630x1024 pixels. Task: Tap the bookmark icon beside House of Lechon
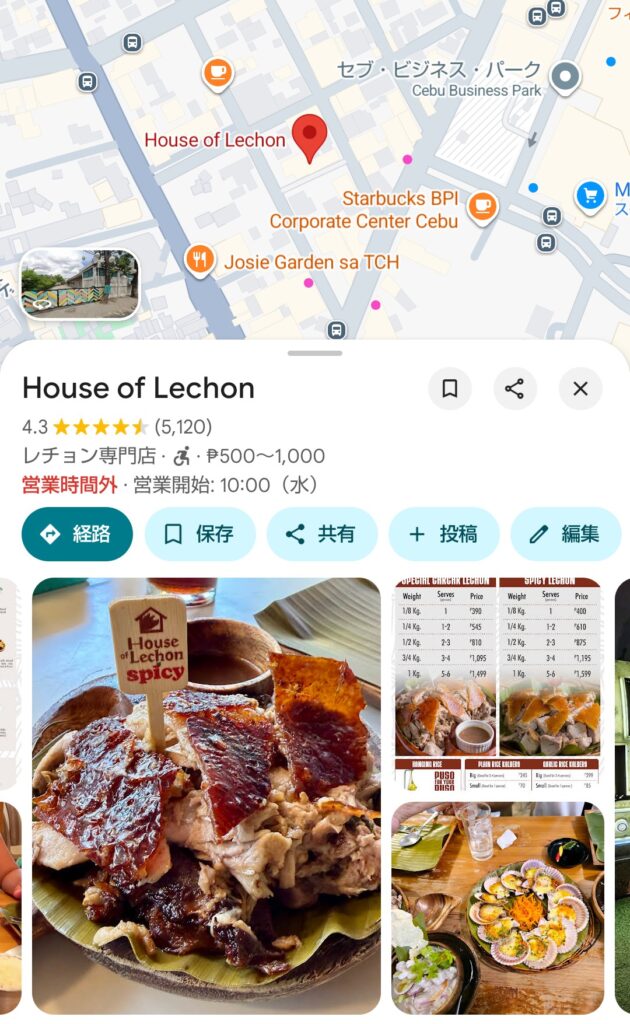tap(450, 389)
